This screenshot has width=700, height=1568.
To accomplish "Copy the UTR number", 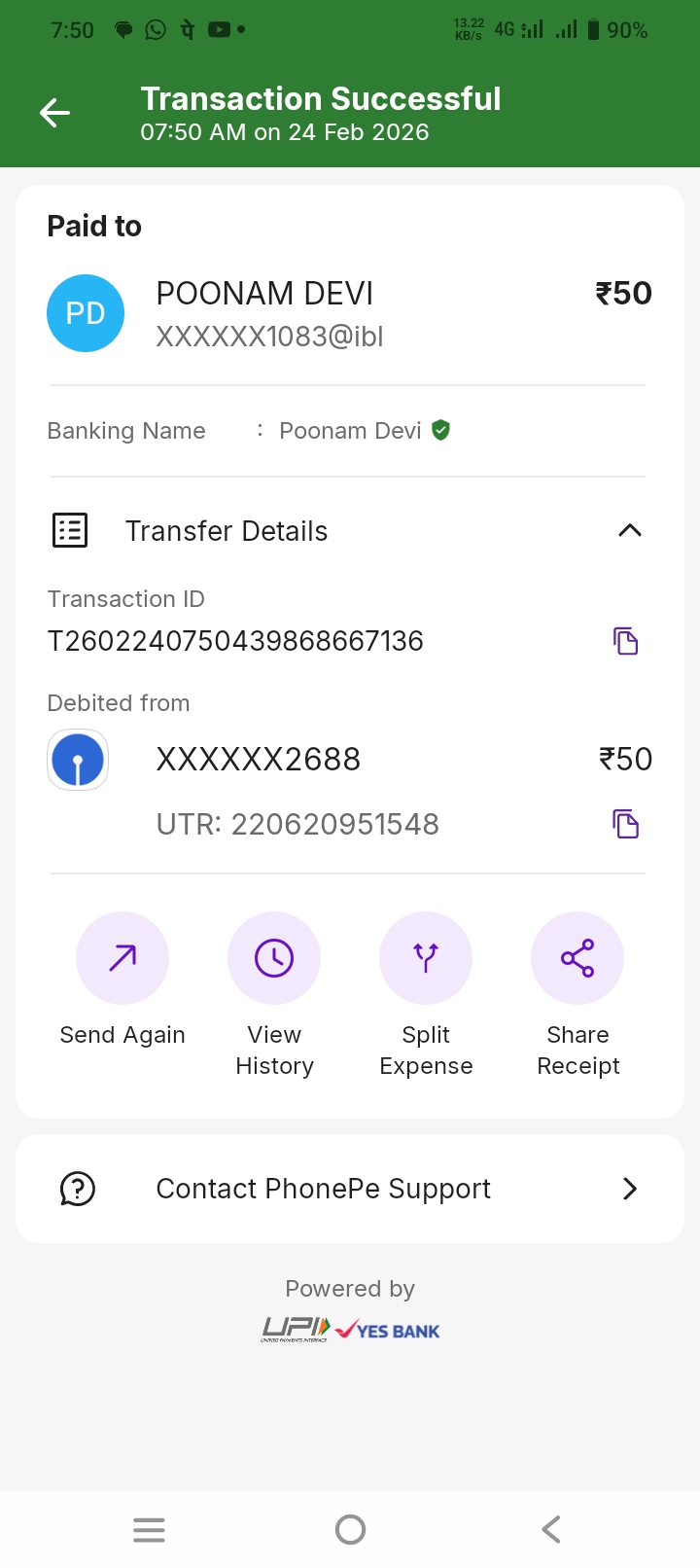I will coord(625,824).
